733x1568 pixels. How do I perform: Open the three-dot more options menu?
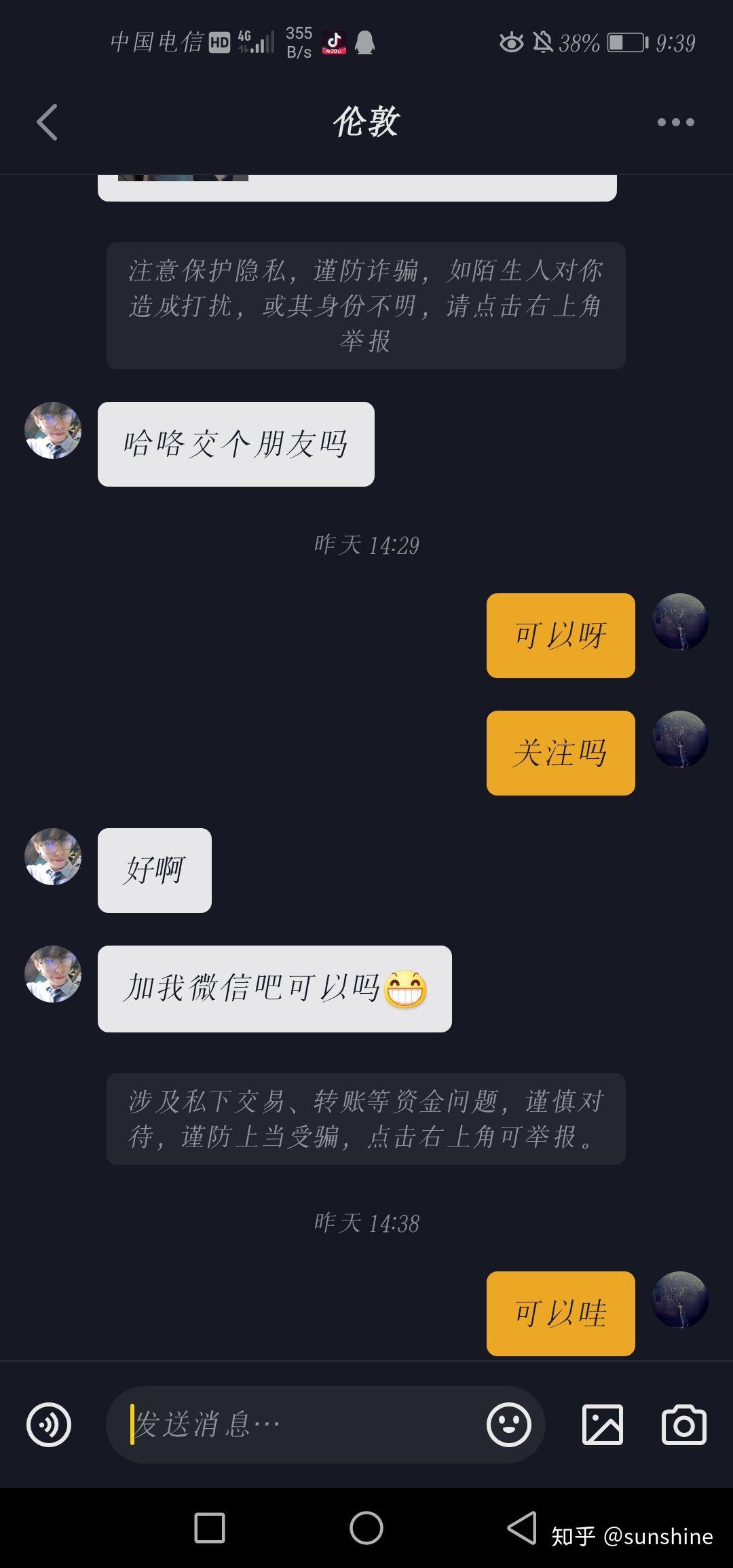pos(674,122)
